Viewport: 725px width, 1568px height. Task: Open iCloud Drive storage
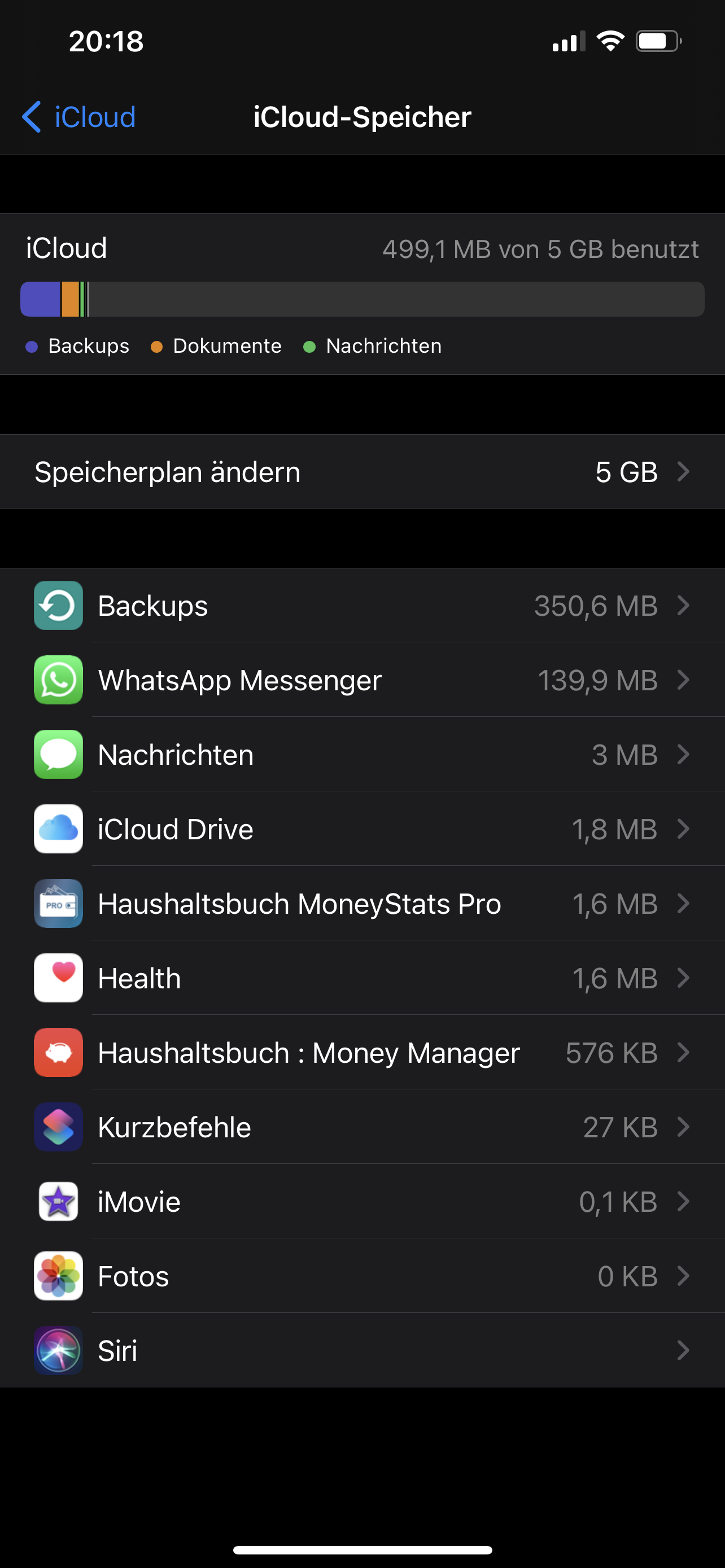click(362, 829)
